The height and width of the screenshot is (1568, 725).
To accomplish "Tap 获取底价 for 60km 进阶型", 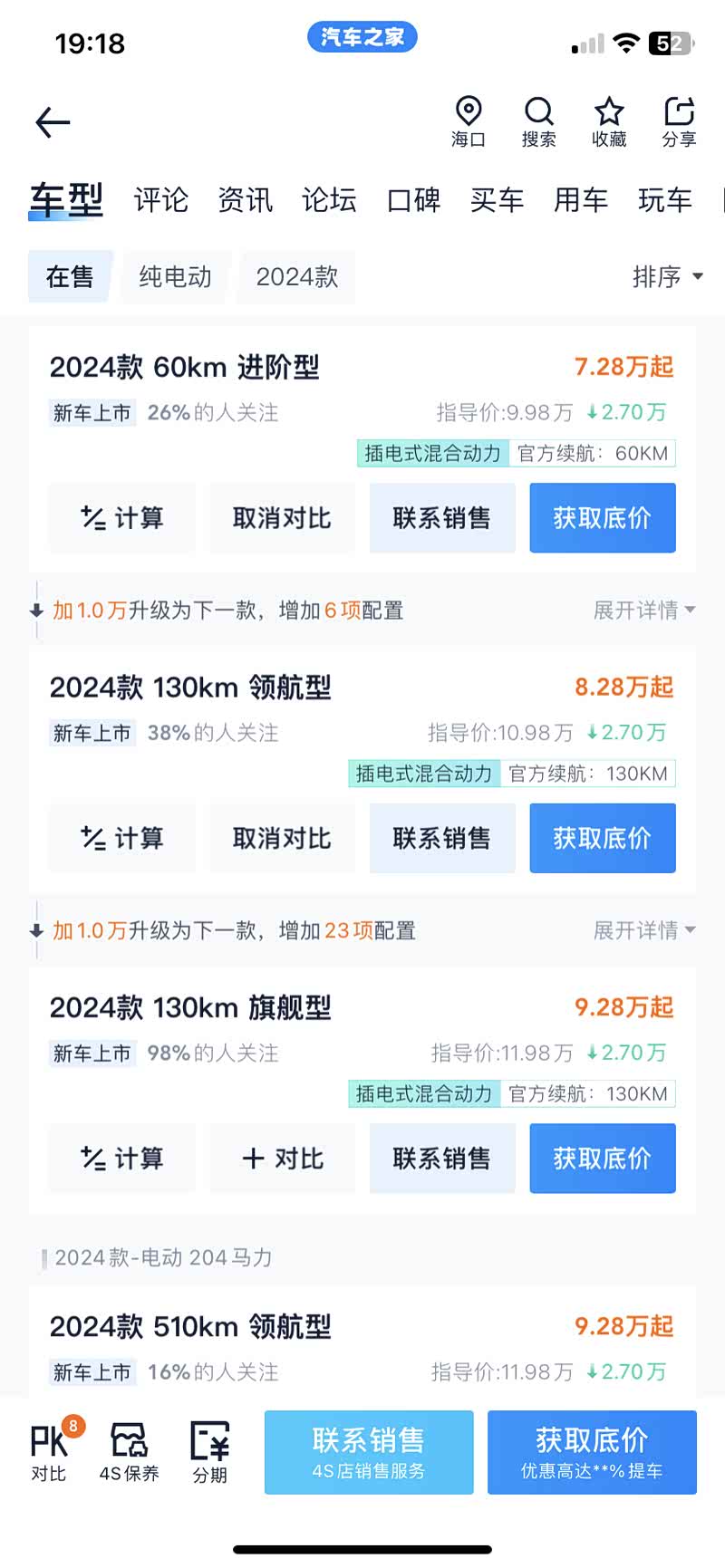I will 603,518.
